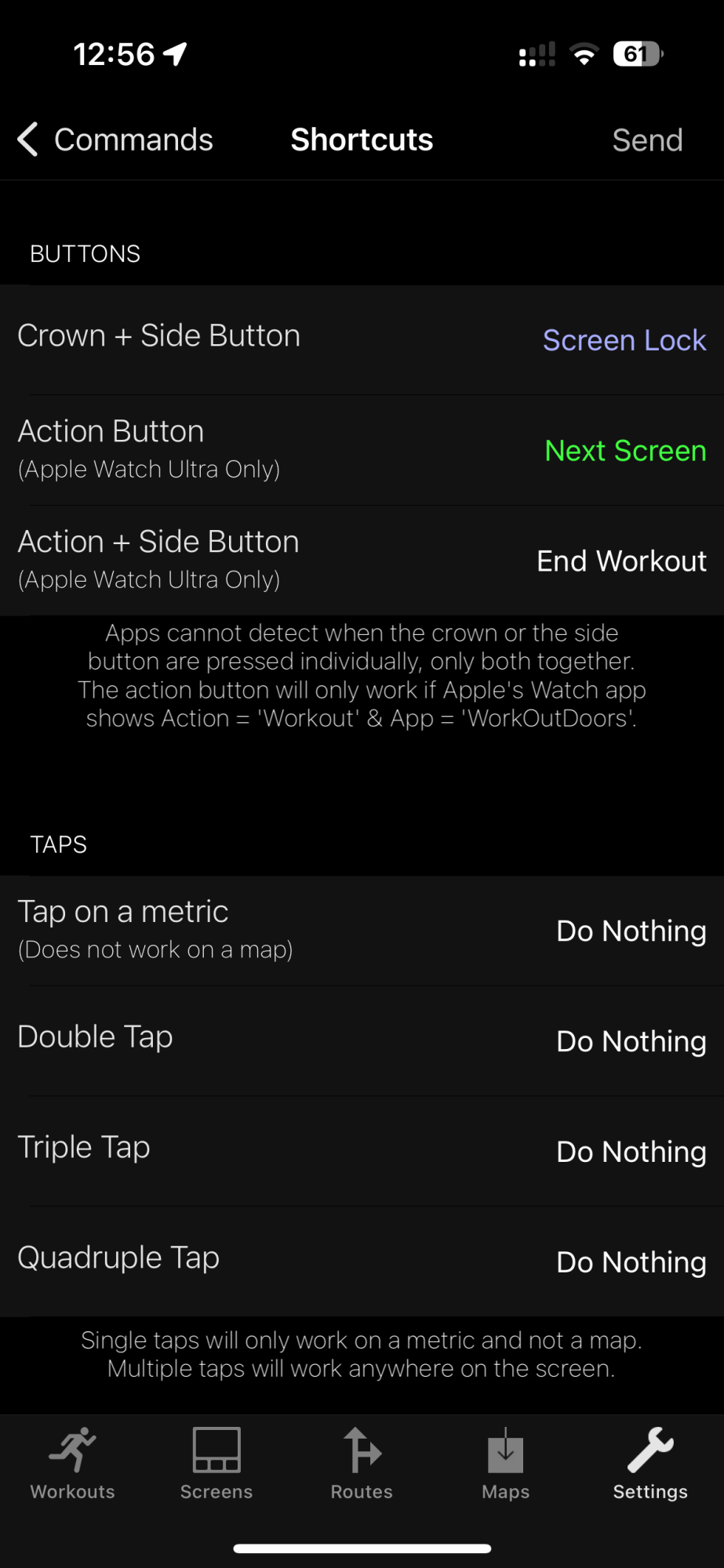The height and width of the screenshot is (1568, 724).
Task: Open the Screens tab
Action: [216, 1464]
